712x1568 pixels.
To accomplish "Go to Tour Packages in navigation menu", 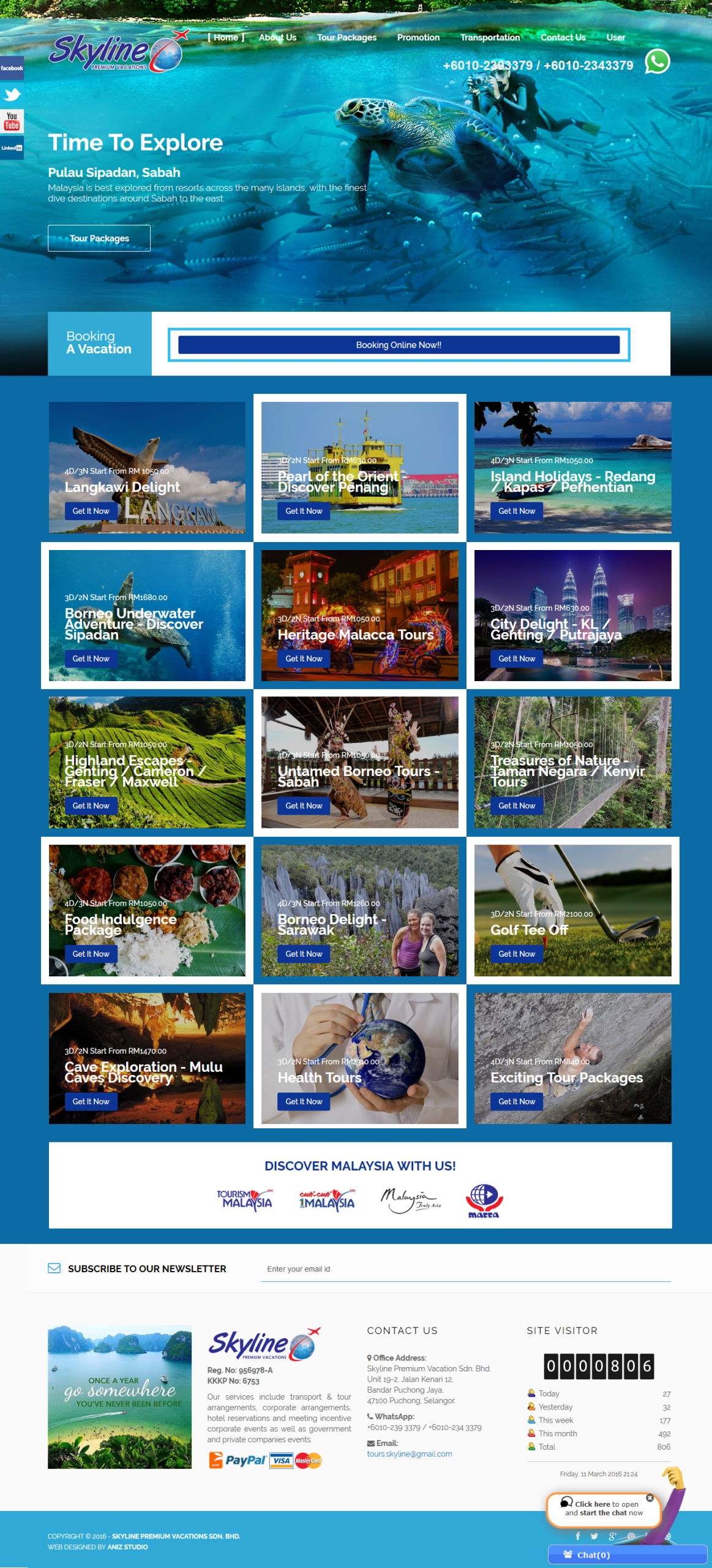I will (x=347, y=37).
